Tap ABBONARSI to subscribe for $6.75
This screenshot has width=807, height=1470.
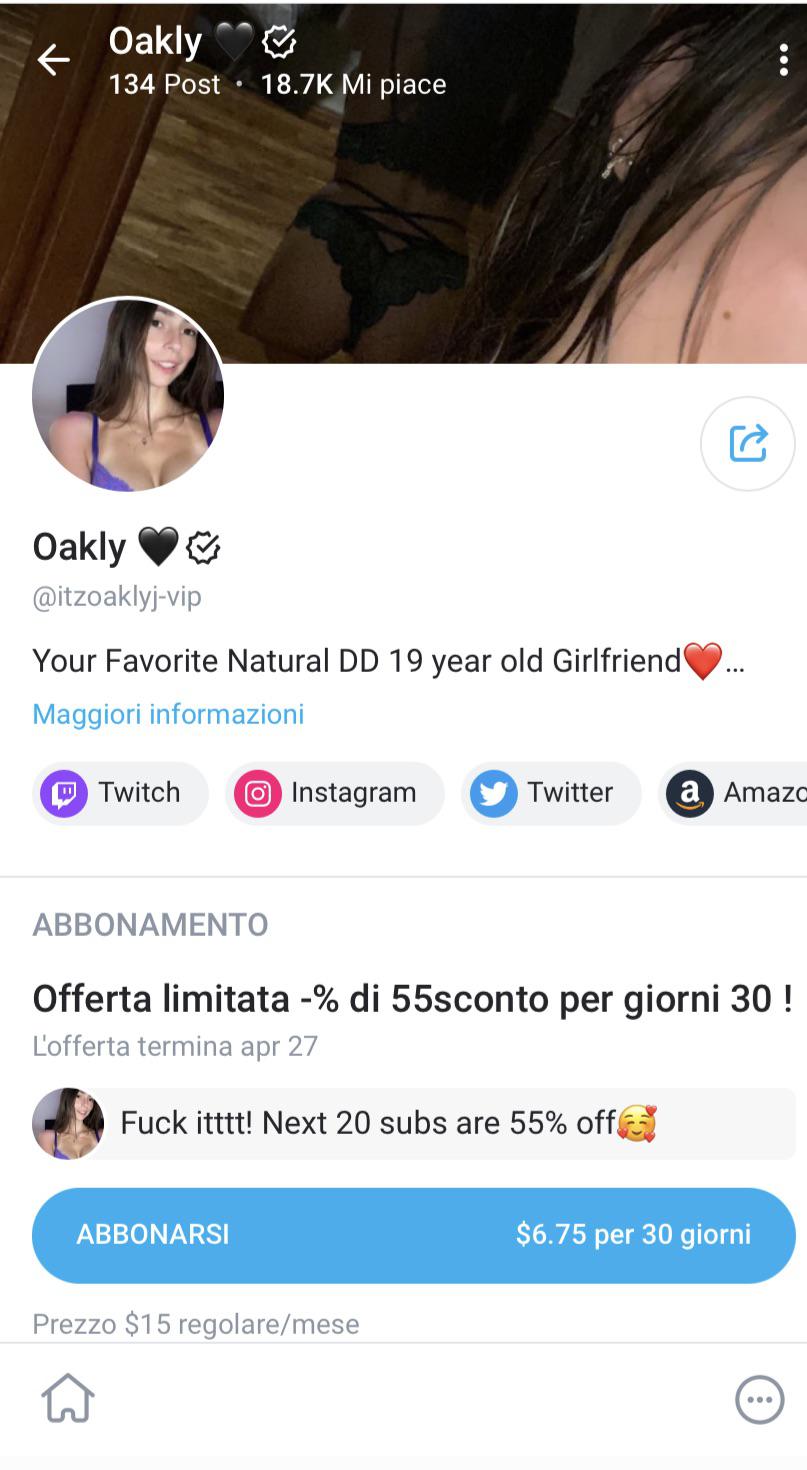point(414,1235)
